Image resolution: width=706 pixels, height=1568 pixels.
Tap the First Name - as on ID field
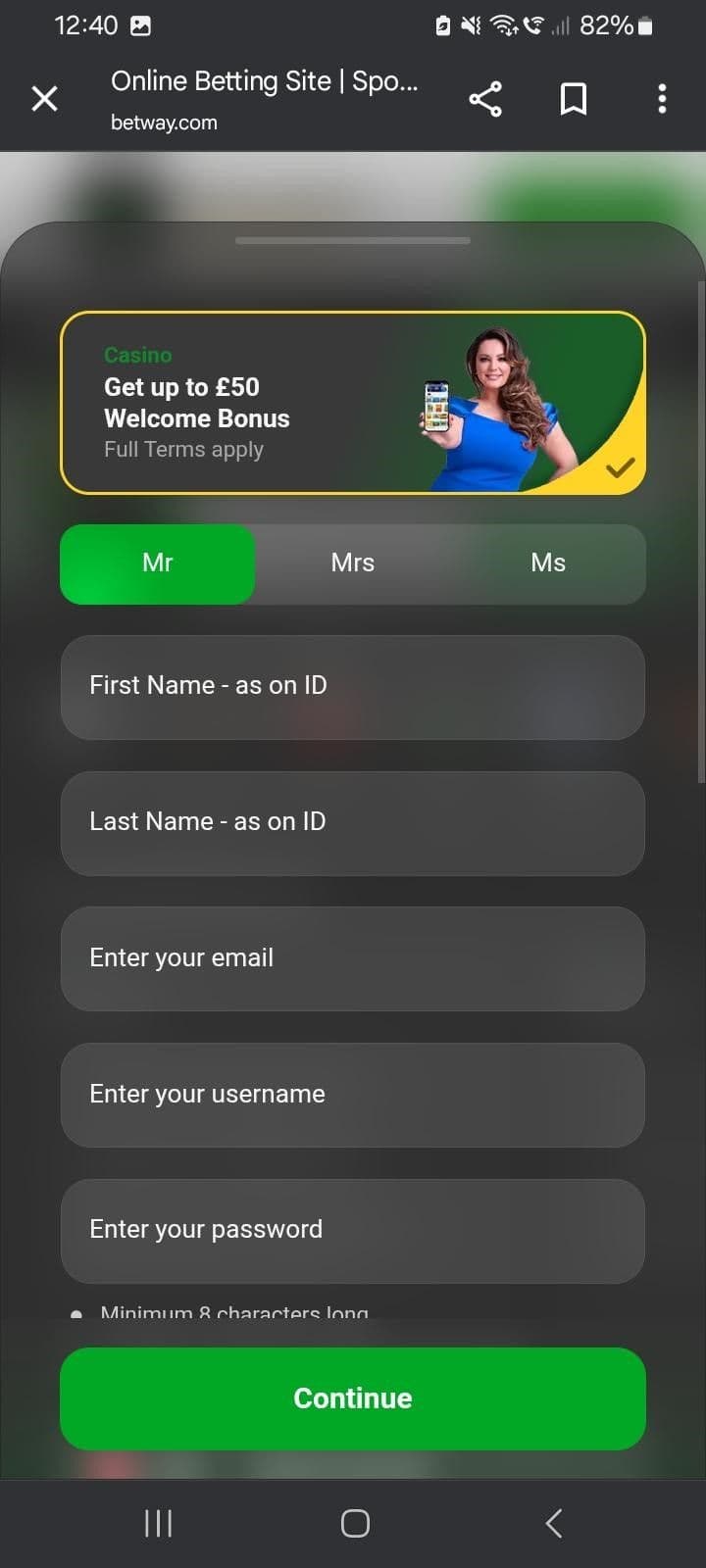click(x=353, y=686)
